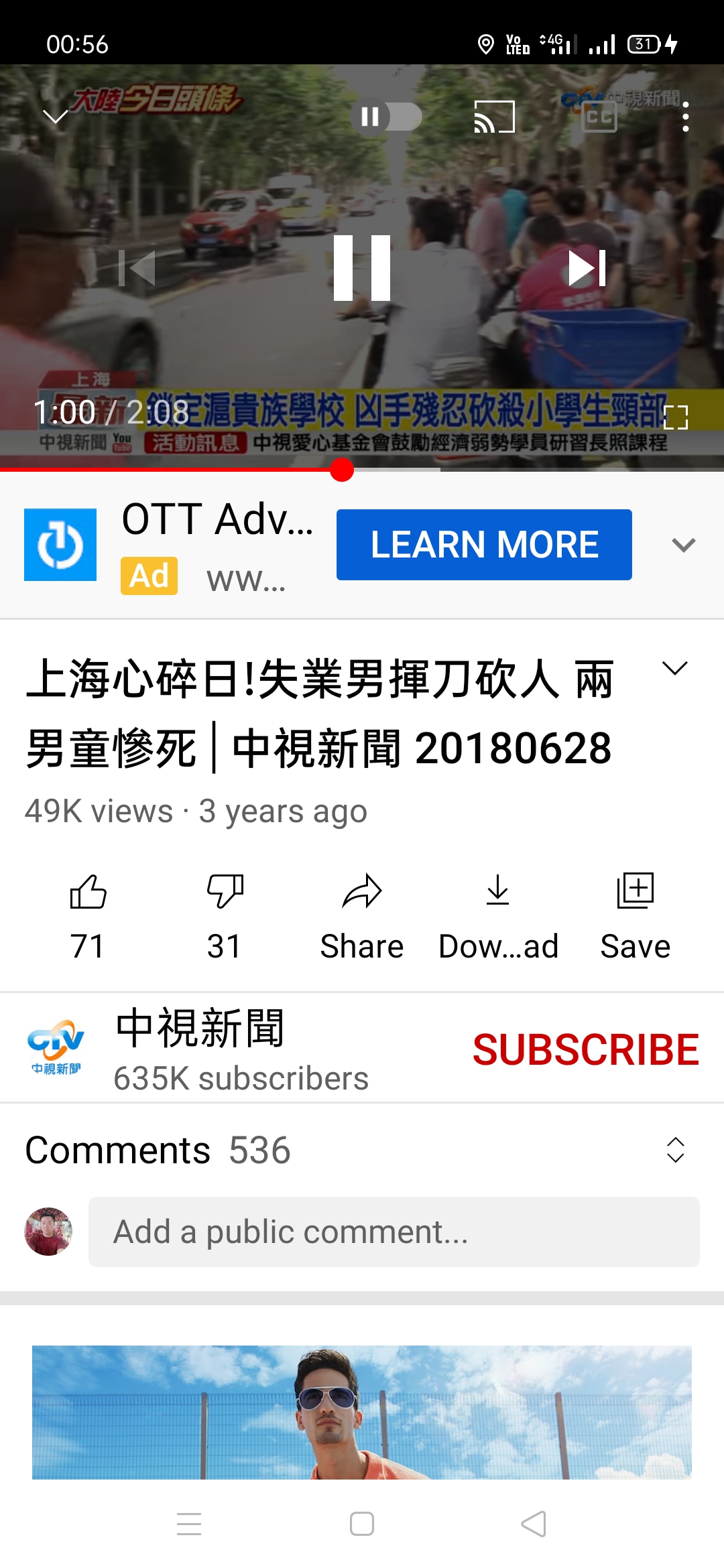Toggle the autoplay switch
Viewport: 724px width, 1568px height.
pos(386,117)
